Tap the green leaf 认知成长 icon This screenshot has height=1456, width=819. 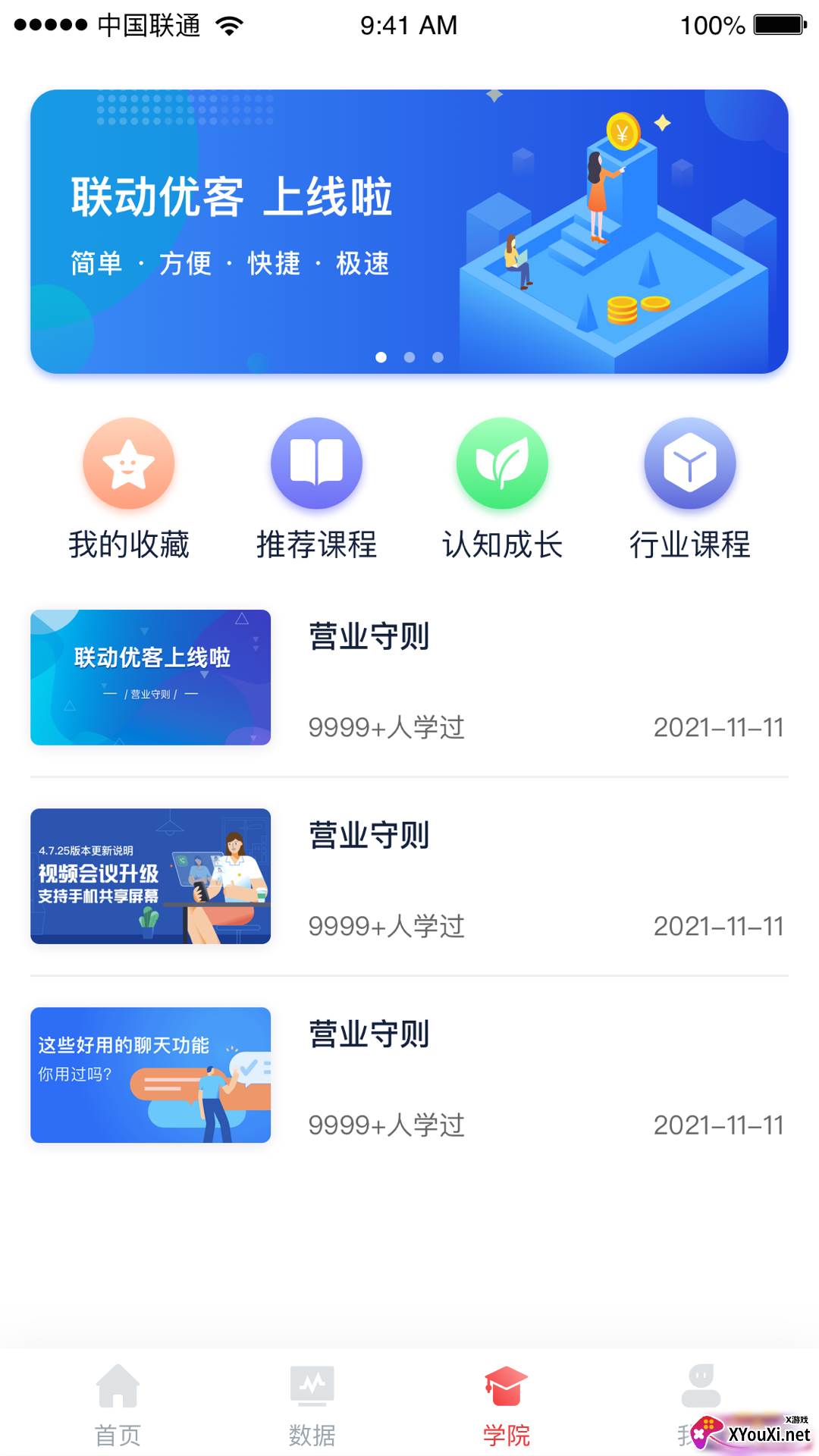click(x=504, y=463)
